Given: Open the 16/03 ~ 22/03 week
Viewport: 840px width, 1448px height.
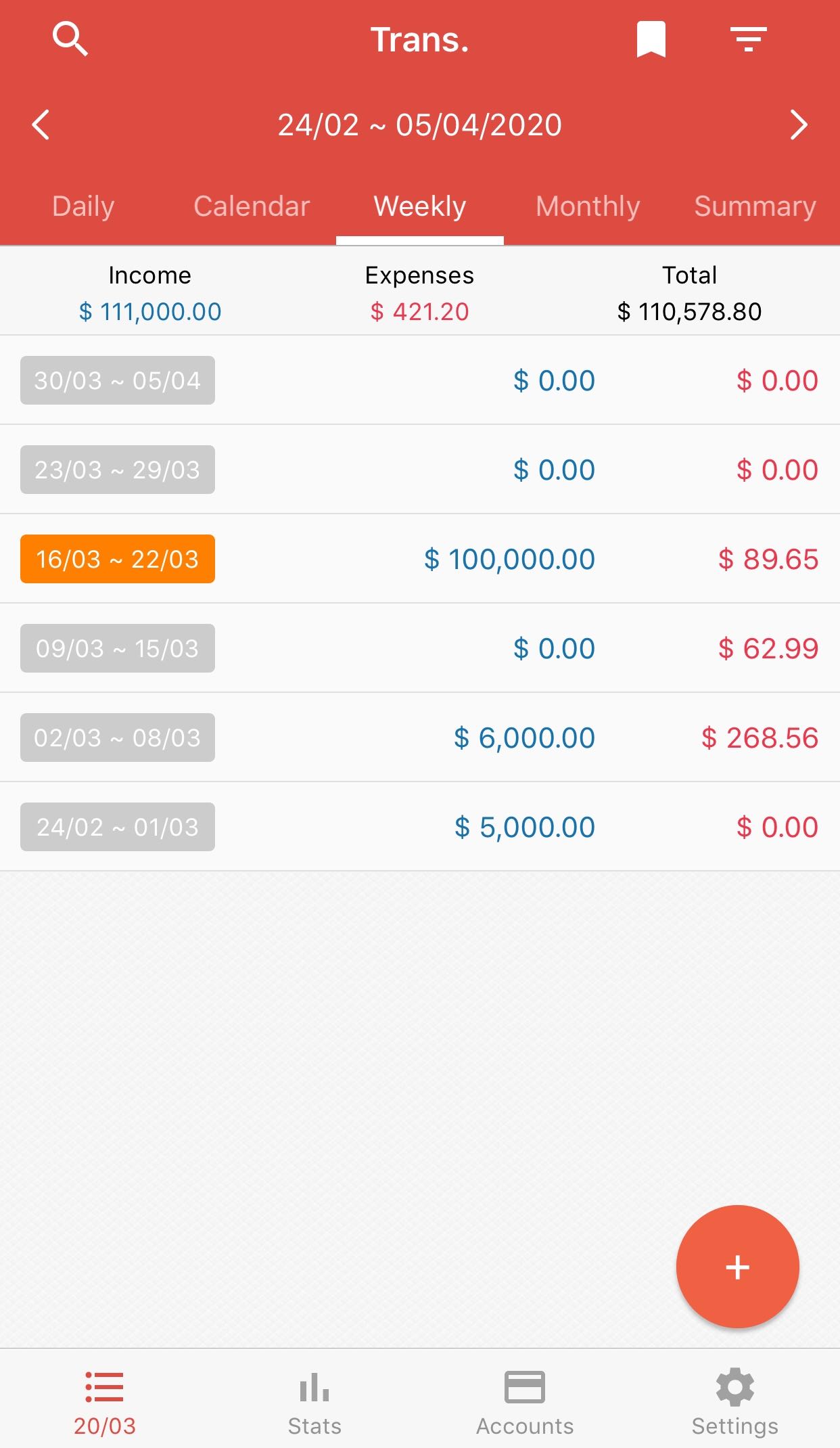Looking at the screenshot, I should [x=420, y=559].
